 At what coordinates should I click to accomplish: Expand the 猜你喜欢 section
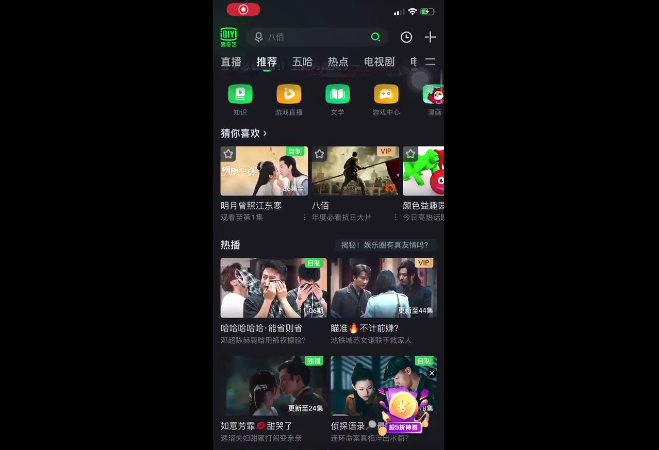[x=244, y=133]
